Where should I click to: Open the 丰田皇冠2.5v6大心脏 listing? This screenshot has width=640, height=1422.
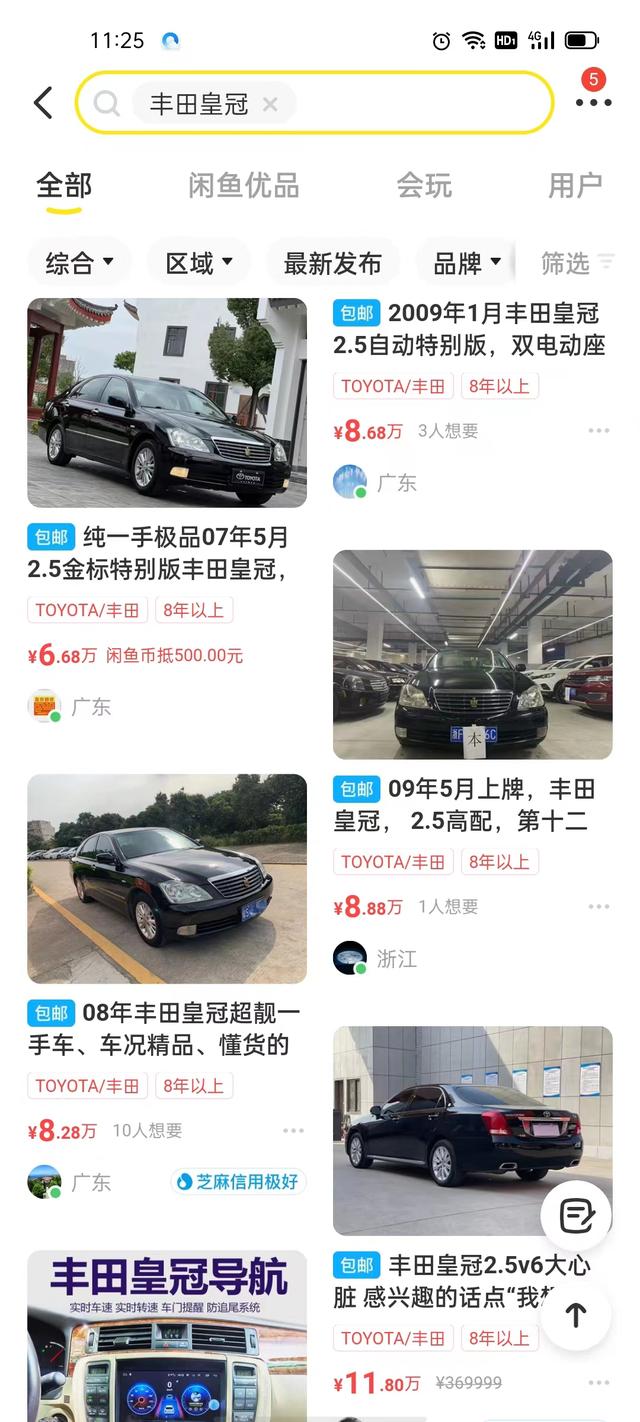[x=463, y=1281]
